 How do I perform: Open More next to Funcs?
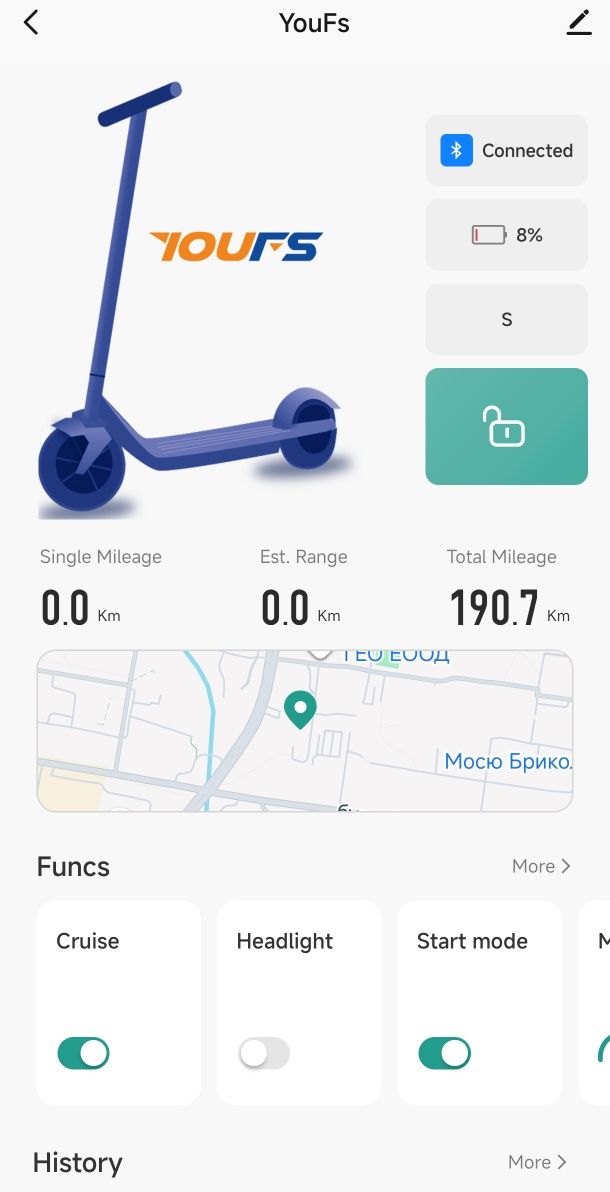[x=541, y=866]
